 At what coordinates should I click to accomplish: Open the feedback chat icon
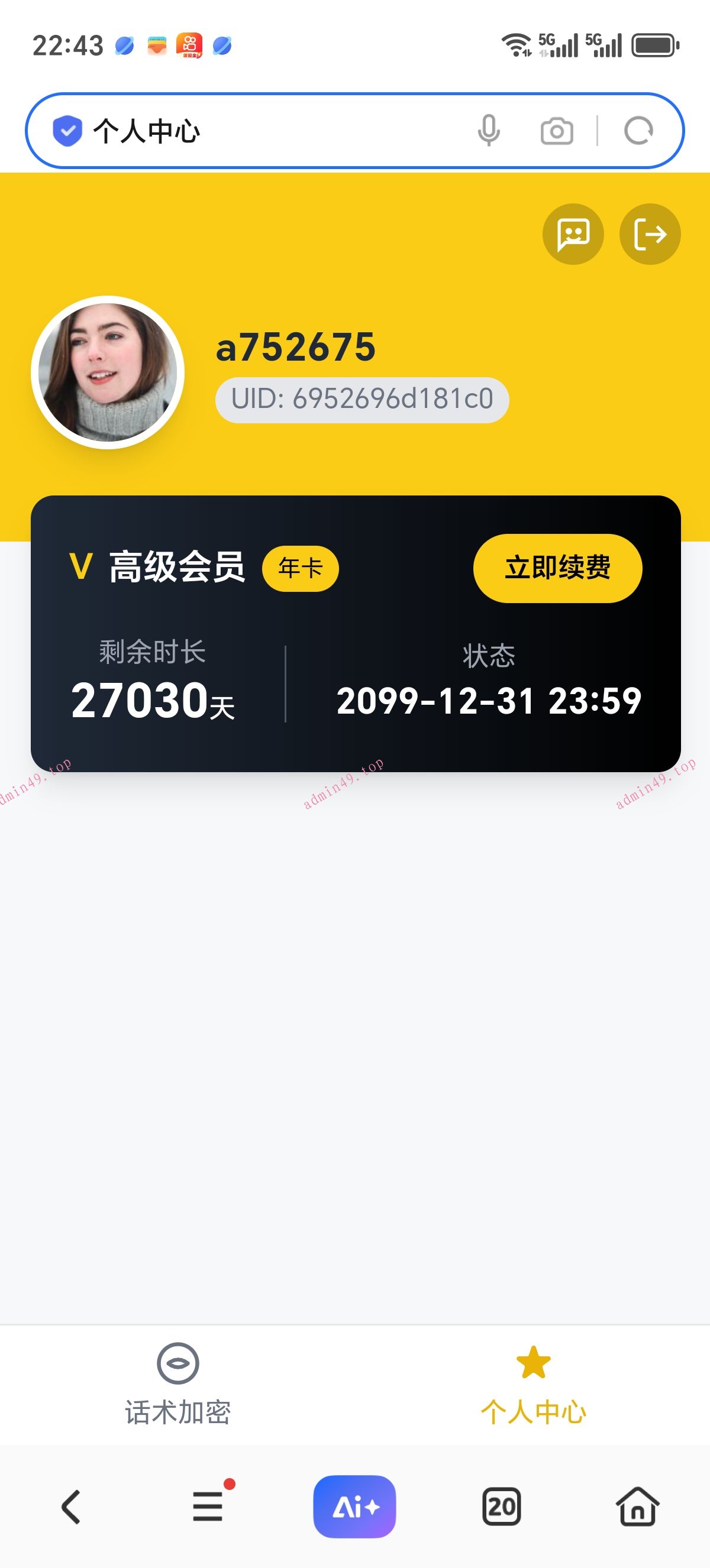click(573, 234)
